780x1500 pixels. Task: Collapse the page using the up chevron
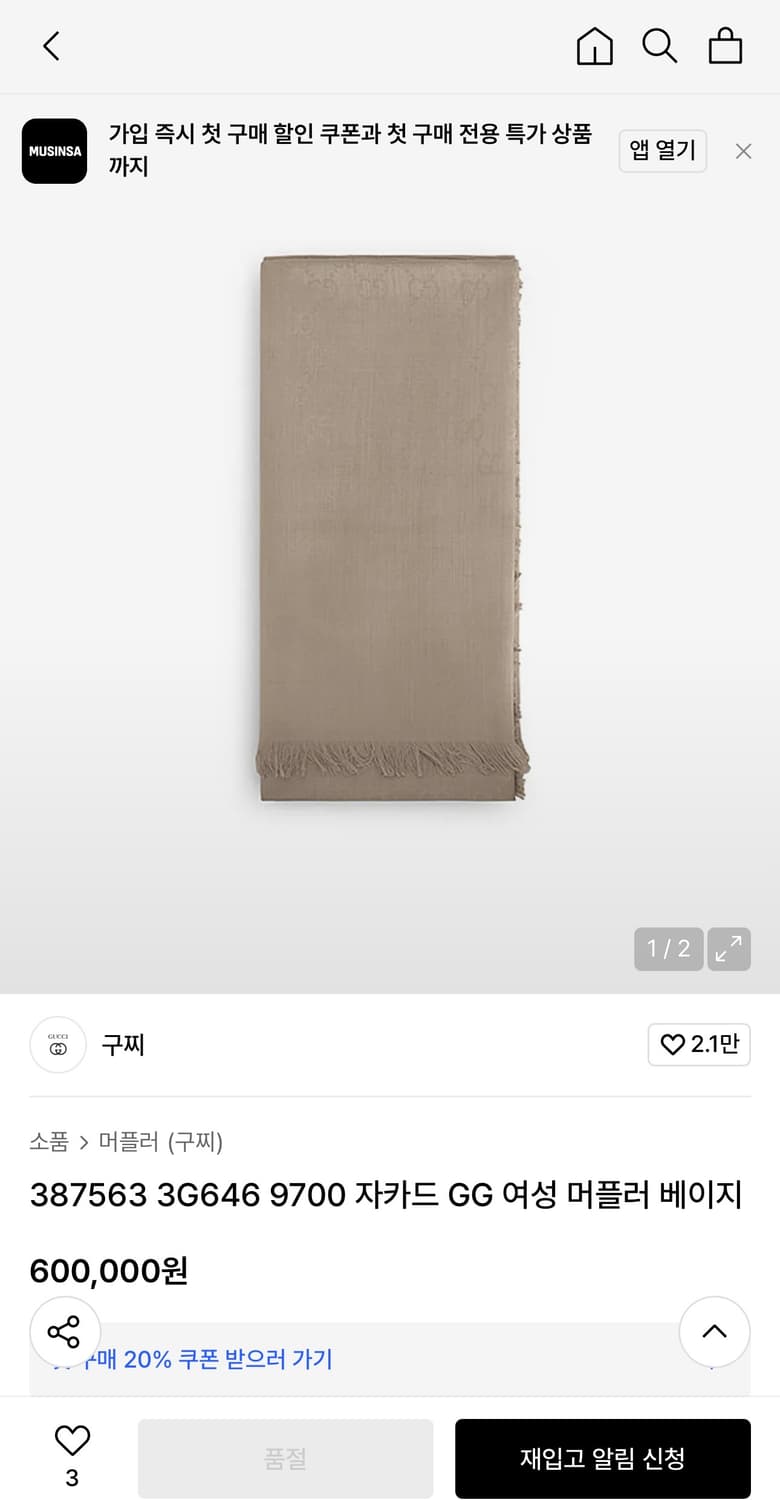click(714, 1332)
